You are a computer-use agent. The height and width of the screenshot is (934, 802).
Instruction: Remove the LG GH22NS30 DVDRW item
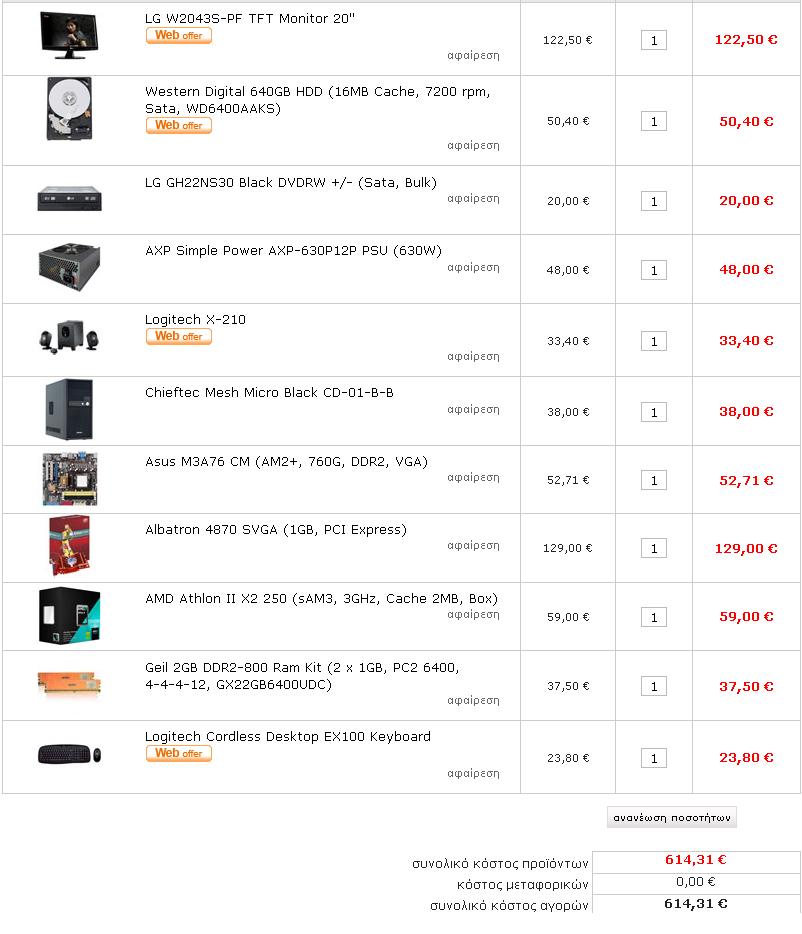click(x=473, y=198)
